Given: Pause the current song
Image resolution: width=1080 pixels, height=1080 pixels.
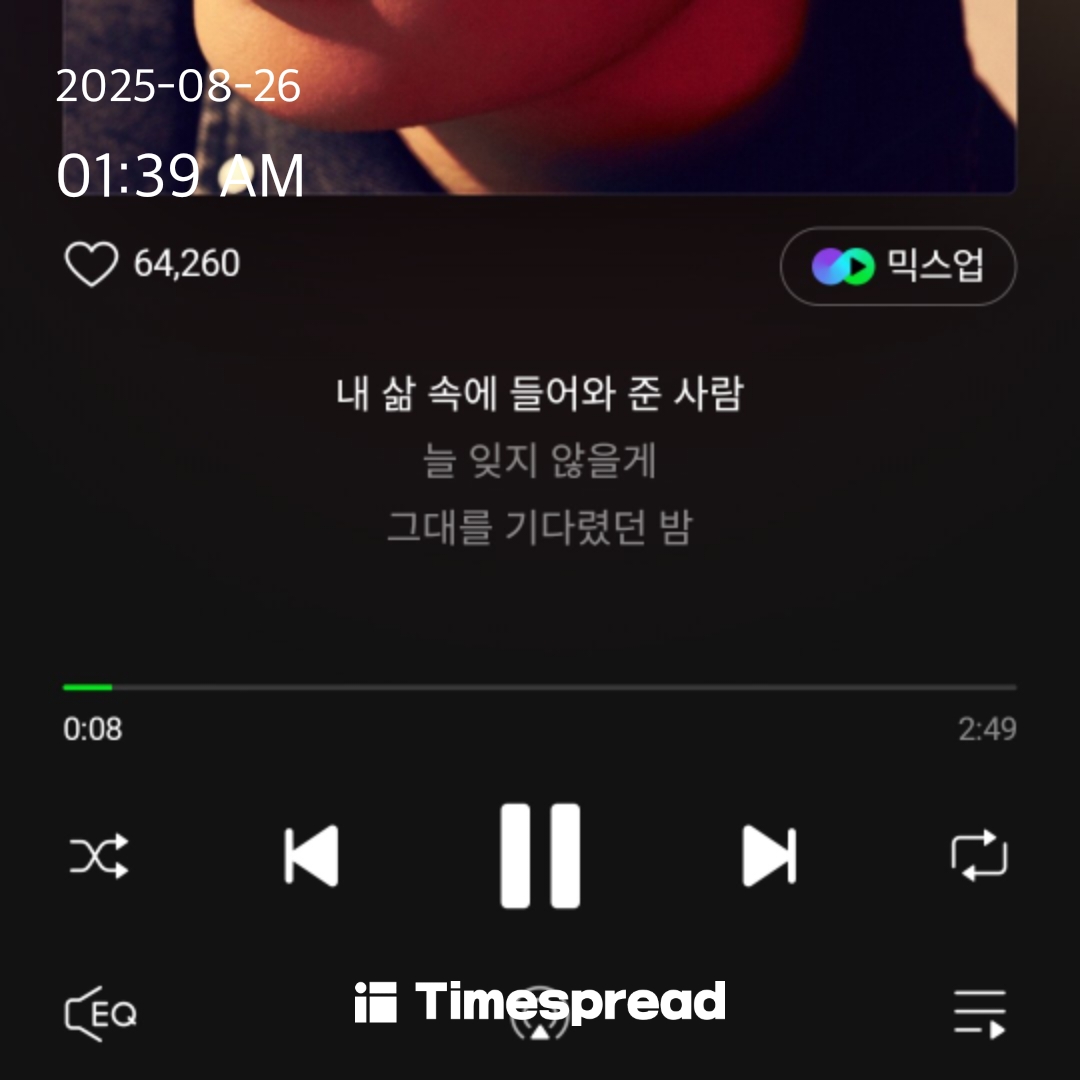Looking at the screenshot, I should click(x=540, y=856).
